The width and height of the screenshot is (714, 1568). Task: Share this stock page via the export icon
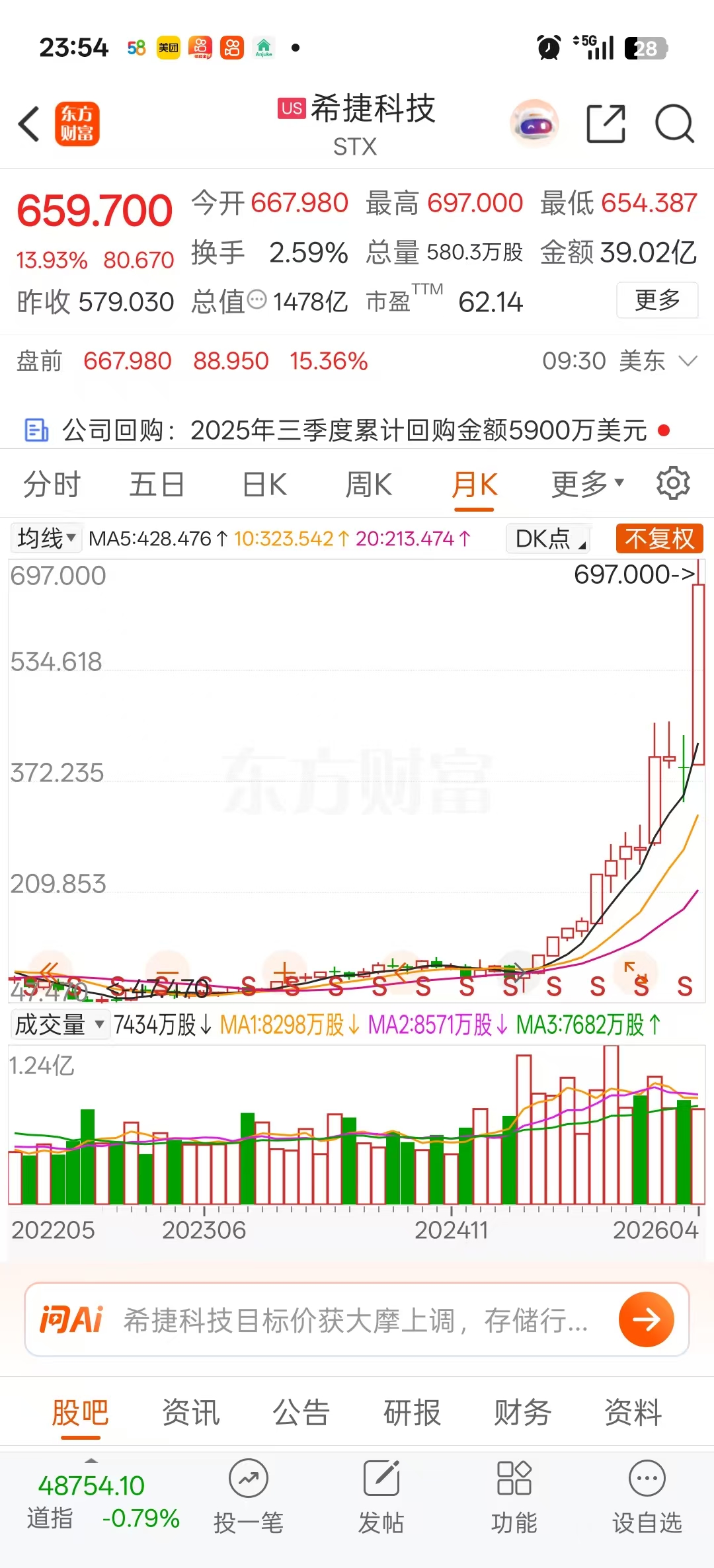point(606,124)
